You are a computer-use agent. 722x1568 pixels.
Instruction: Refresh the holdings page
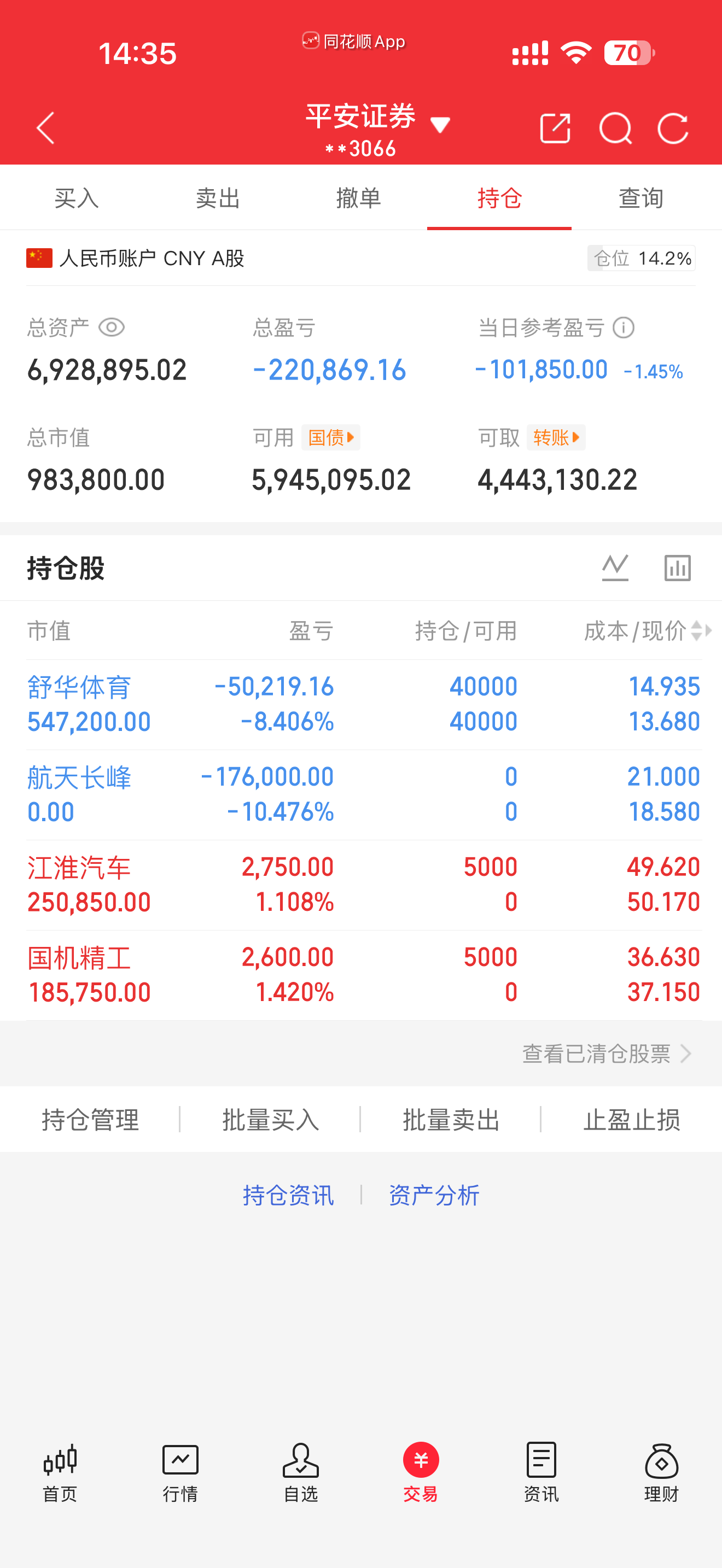(x=672, y=128)
